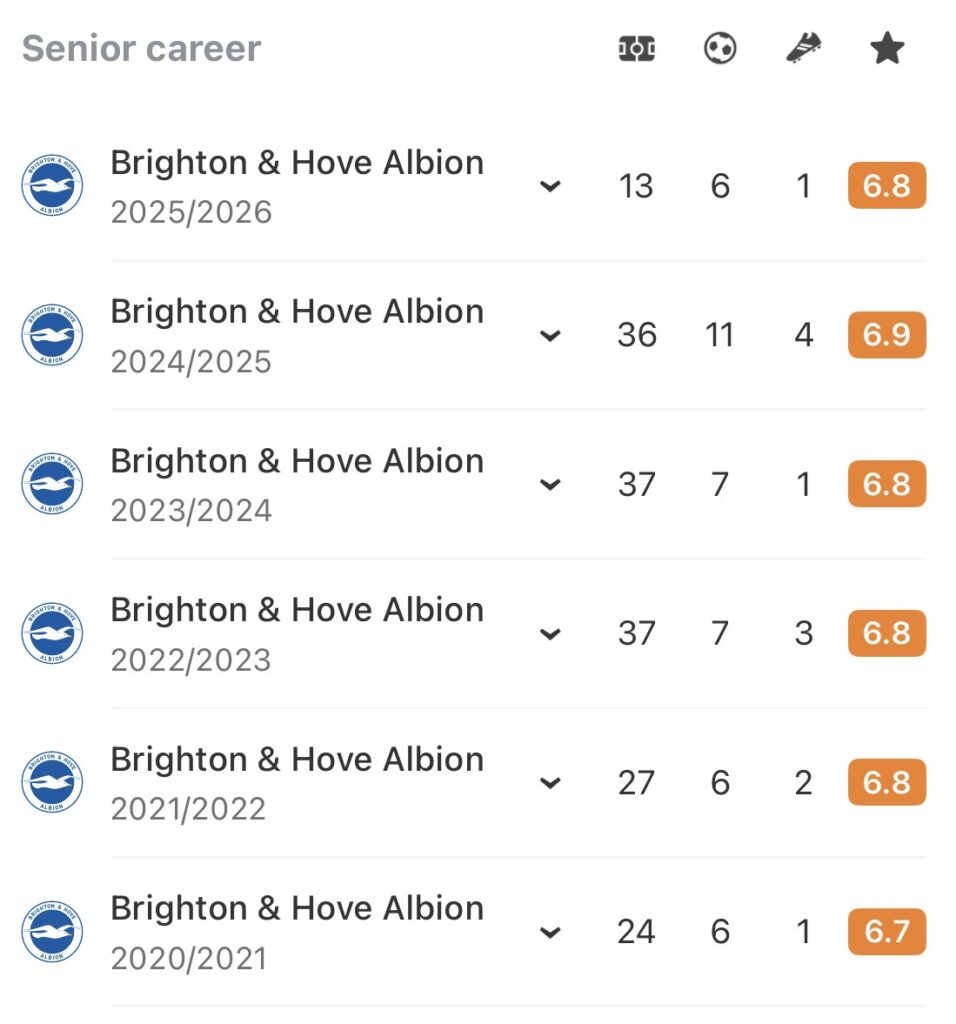Expand the 2024/2025 Brighton season row
This screenshot has width=956, height=1024.
coord(549,336)
